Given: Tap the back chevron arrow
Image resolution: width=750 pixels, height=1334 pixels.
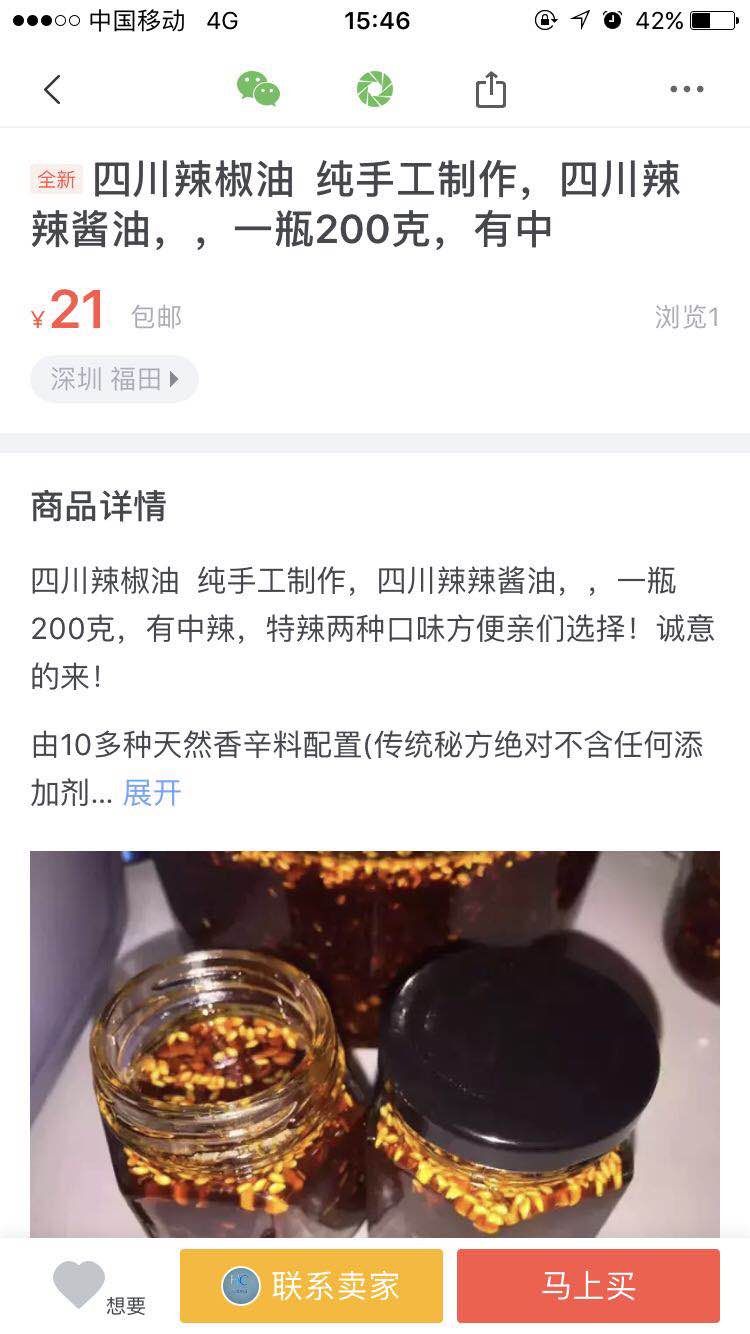Looking at the screenshot, I should [52, 89].
